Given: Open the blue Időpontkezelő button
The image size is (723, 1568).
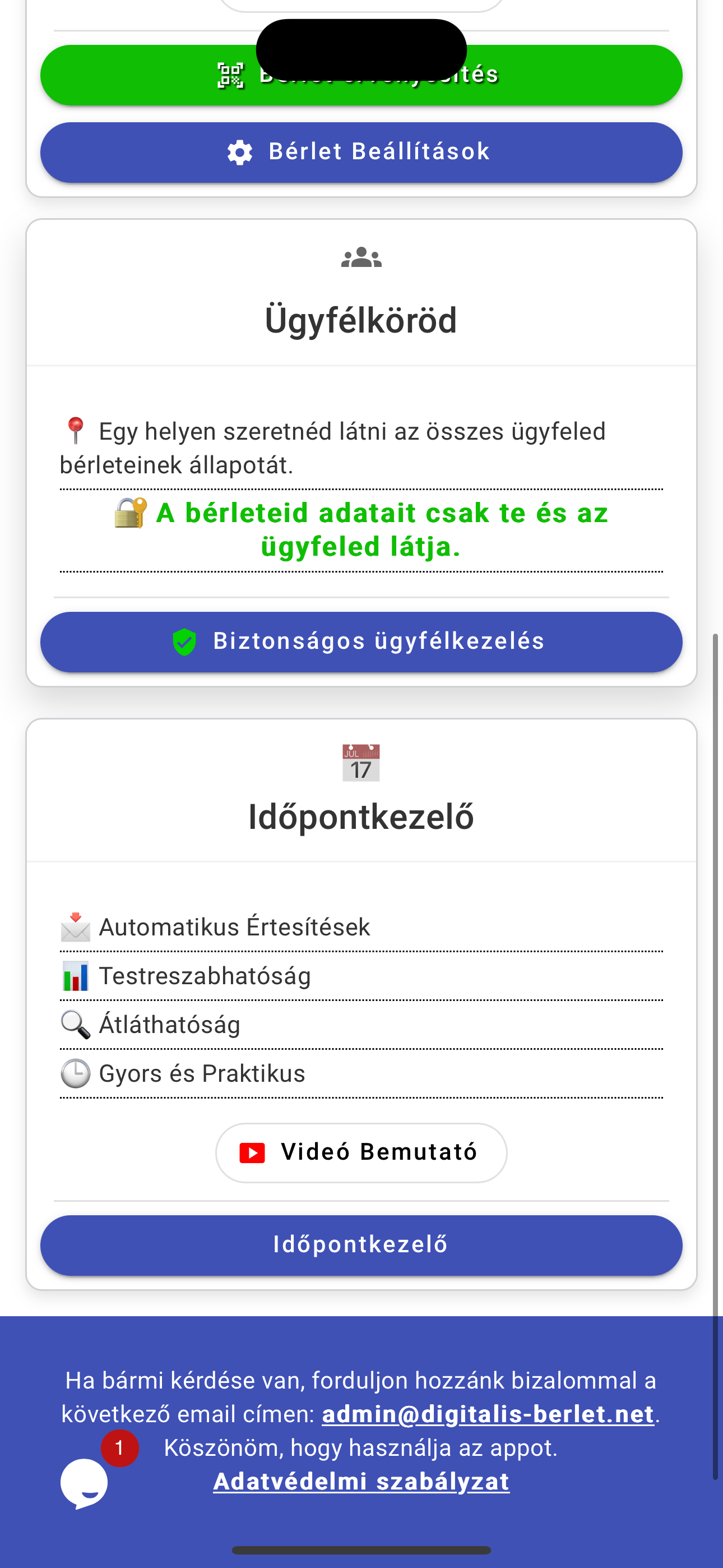Looking at the screenshot, I should click(x=361, y=1245).
